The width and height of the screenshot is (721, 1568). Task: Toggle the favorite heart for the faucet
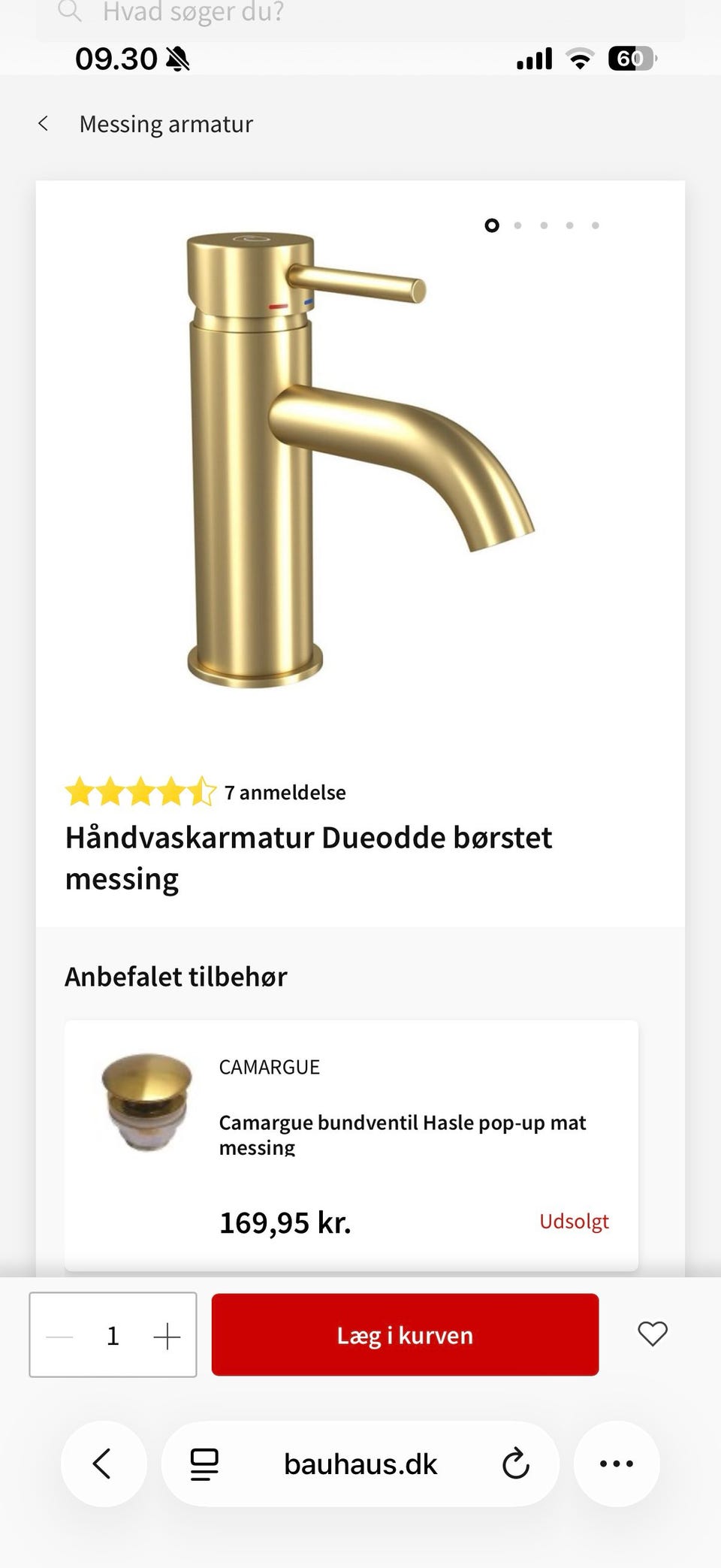point(652,1334)
